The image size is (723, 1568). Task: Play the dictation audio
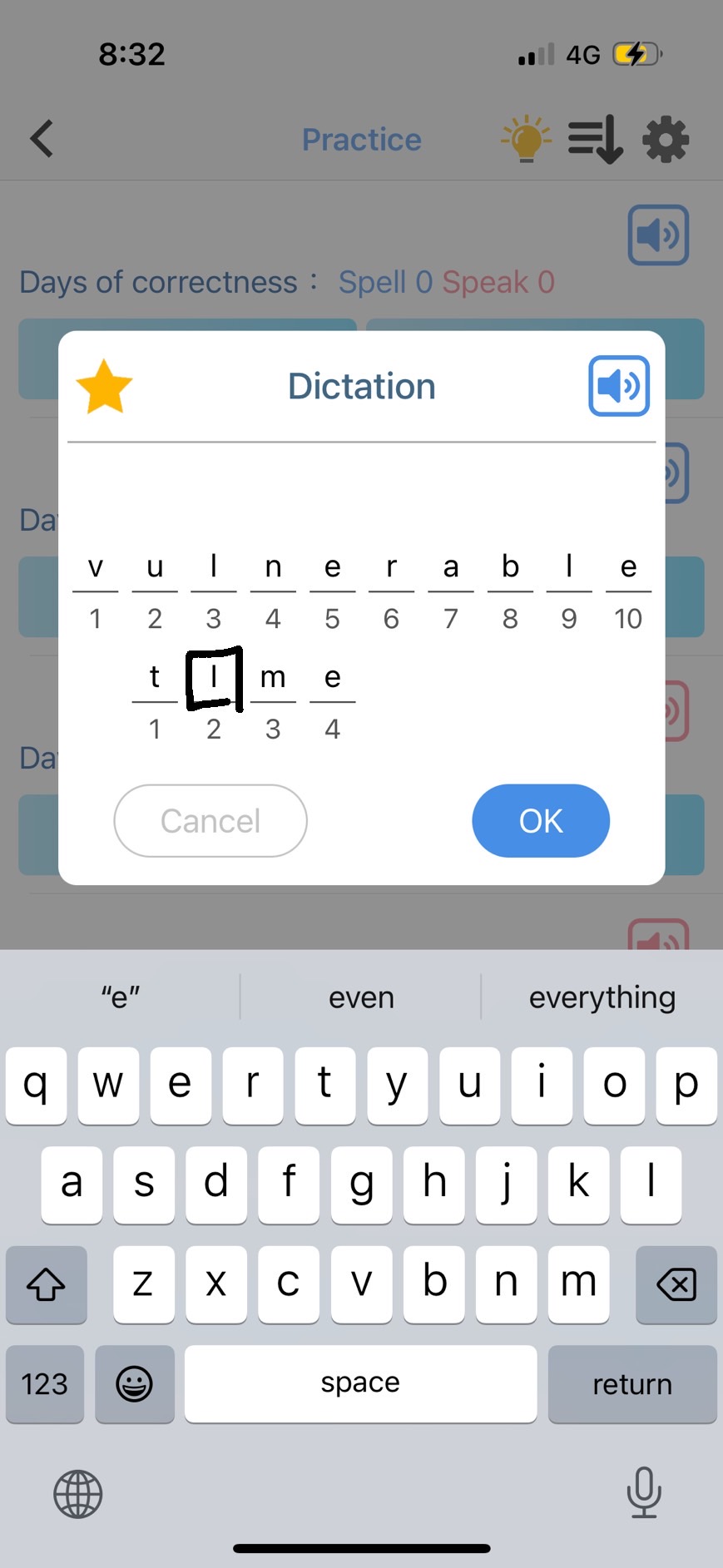coord(619,386)
